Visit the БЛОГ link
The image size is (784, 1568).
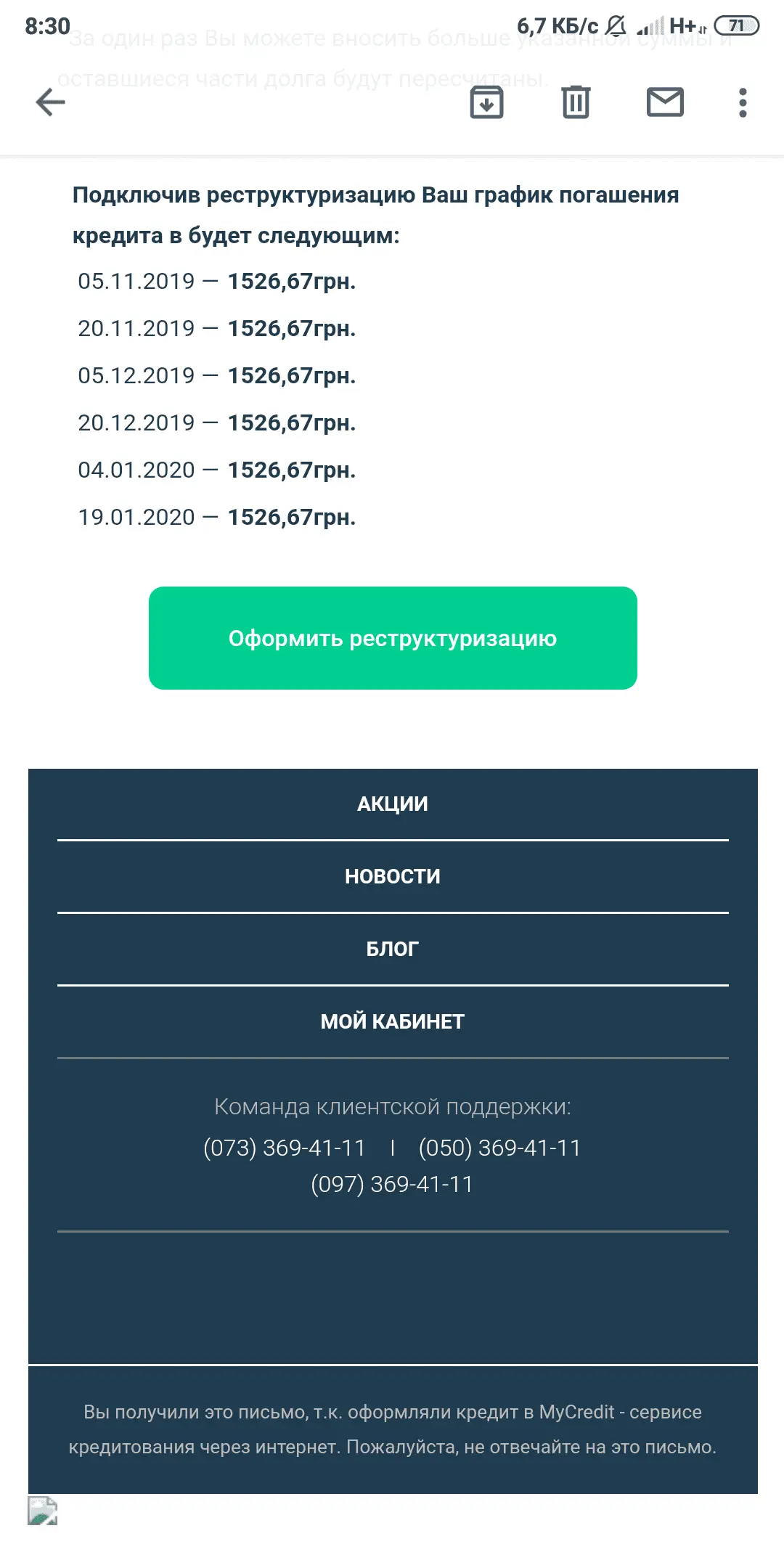[393, 949]
